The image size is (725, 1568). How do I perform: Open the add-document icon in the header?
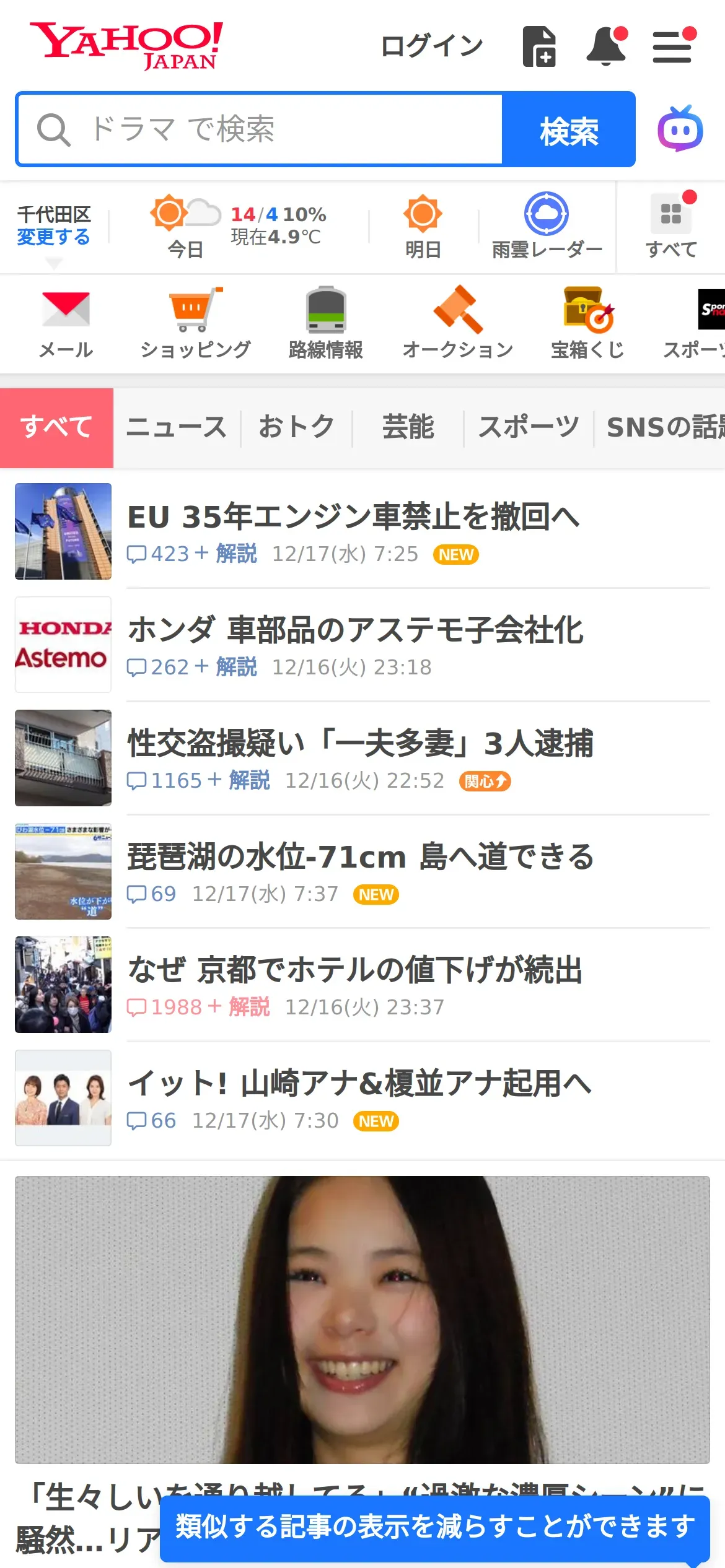click(x=539, y=46)
